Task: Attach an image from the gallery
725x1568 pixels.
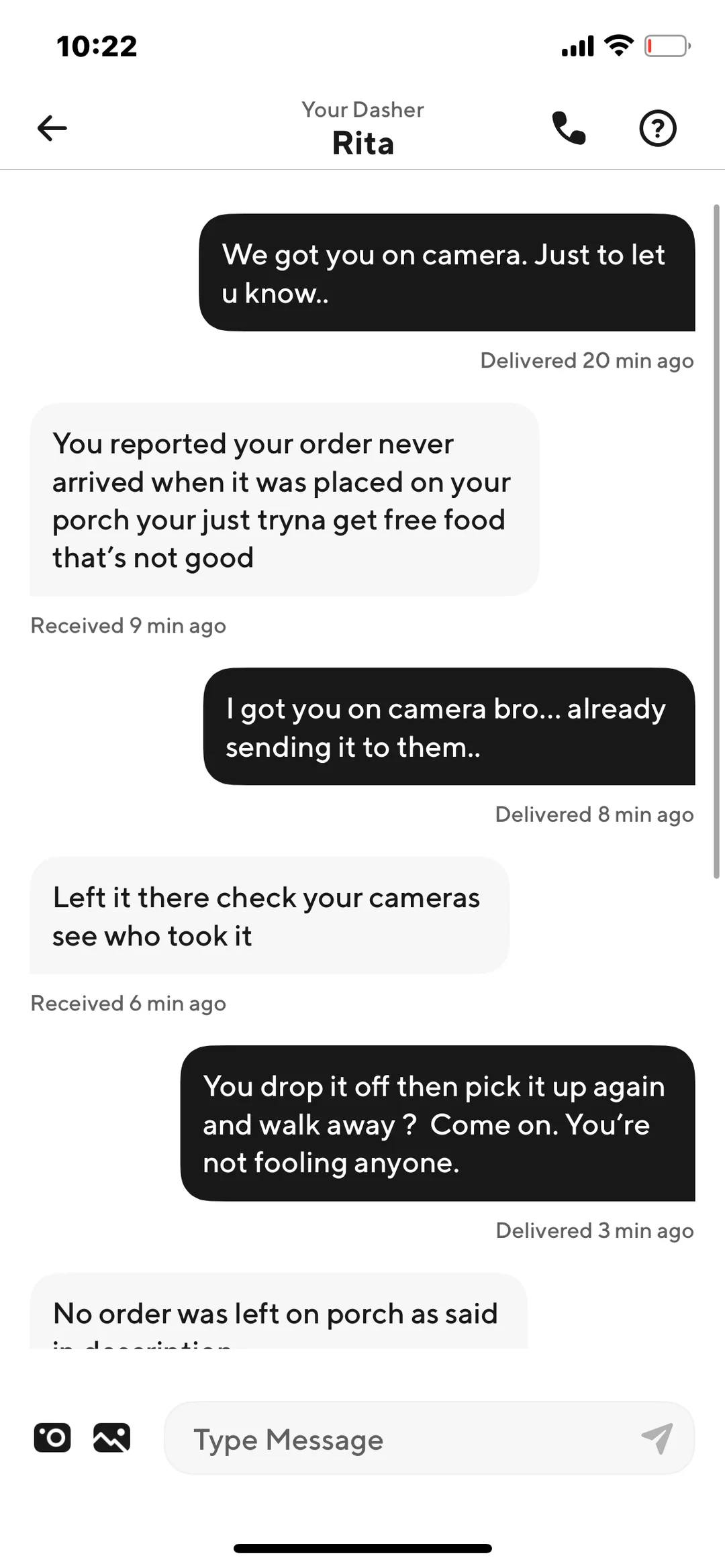Action: (111, 1437)
